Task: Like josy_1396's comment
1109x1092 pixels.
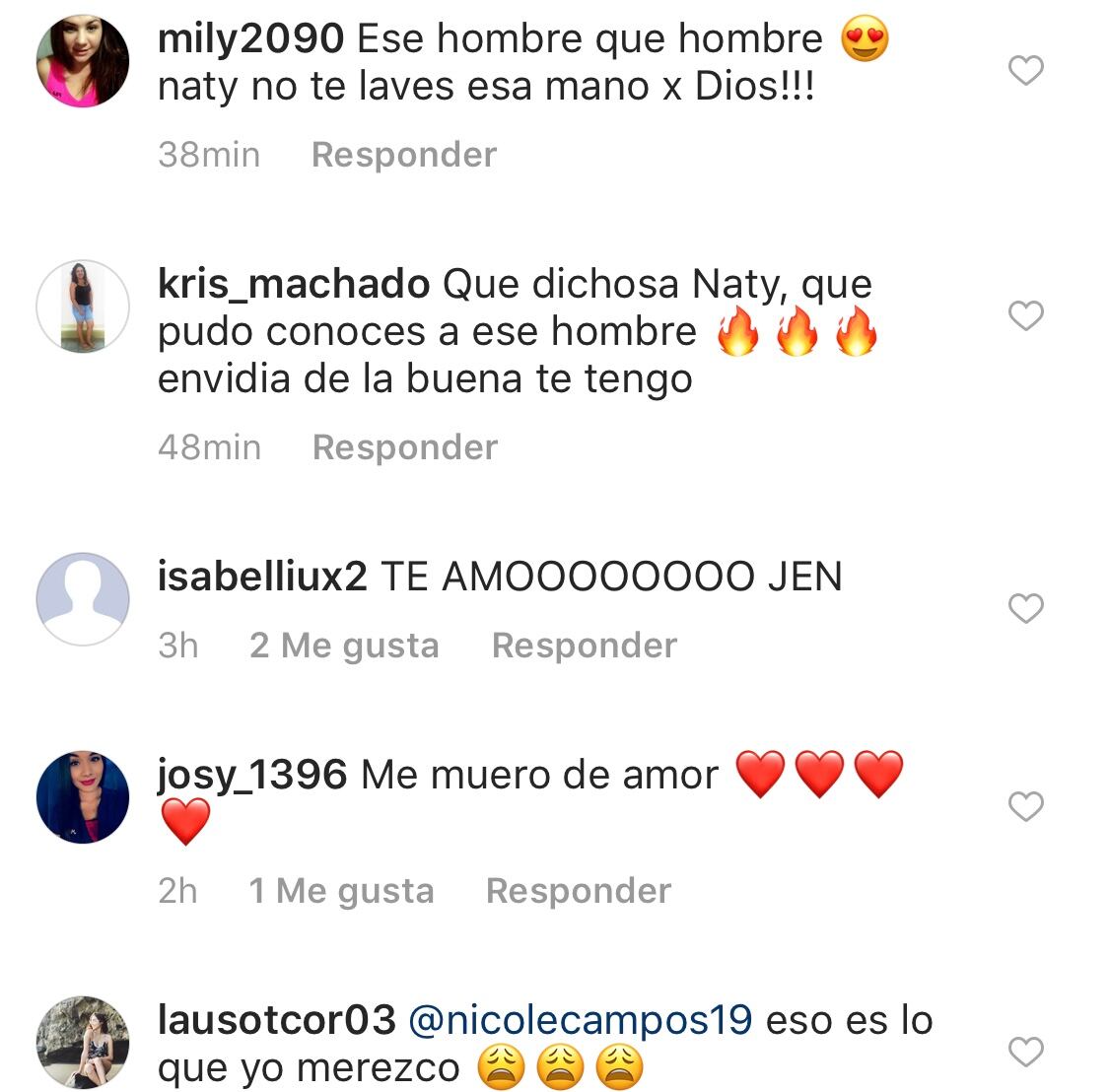Action: click(1026, 806)
